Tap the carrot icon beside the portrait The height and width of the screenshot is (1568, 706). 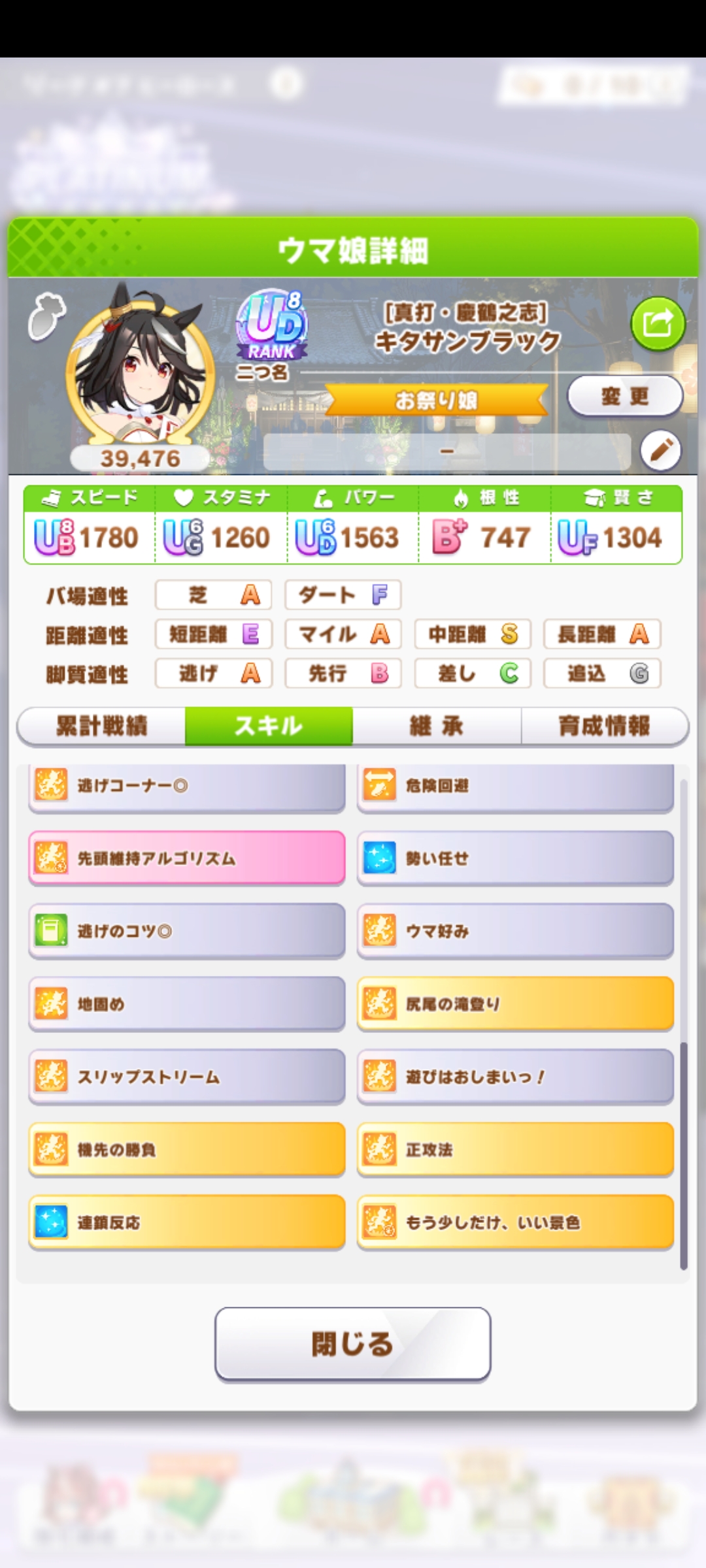47,317
